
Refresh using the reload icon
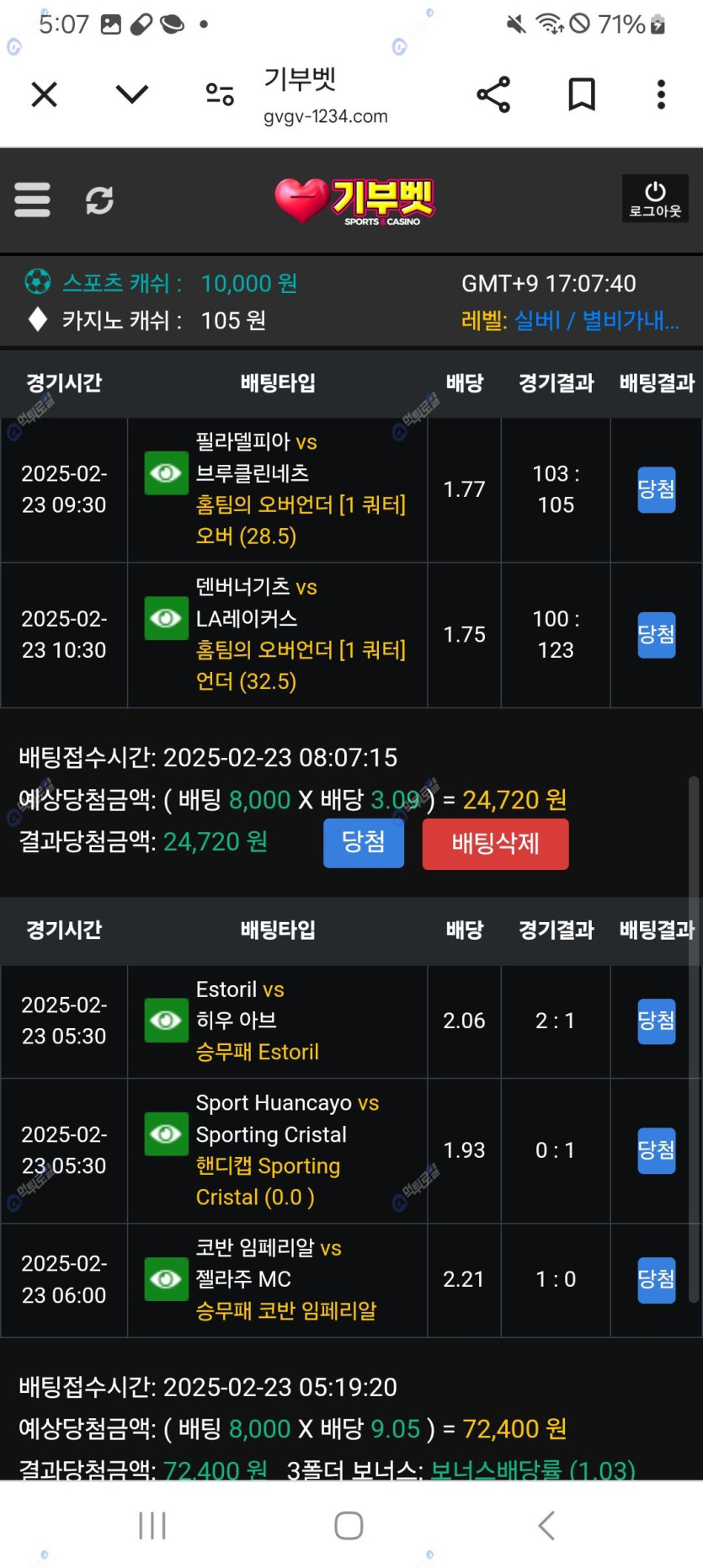[99, 200]
